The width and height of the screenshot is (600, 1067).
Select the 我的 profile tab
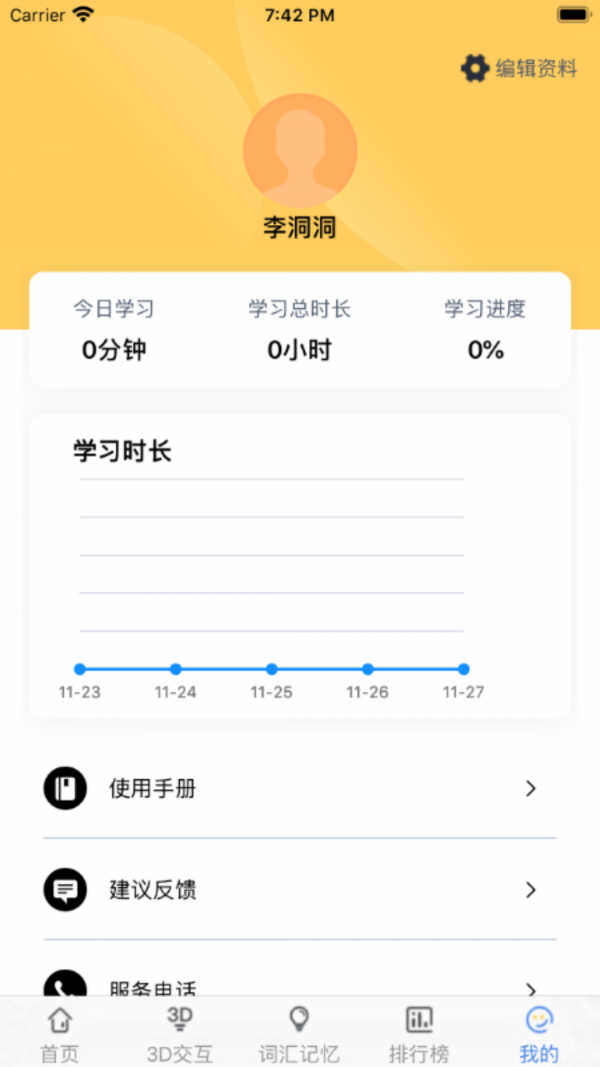(539, 1034)
